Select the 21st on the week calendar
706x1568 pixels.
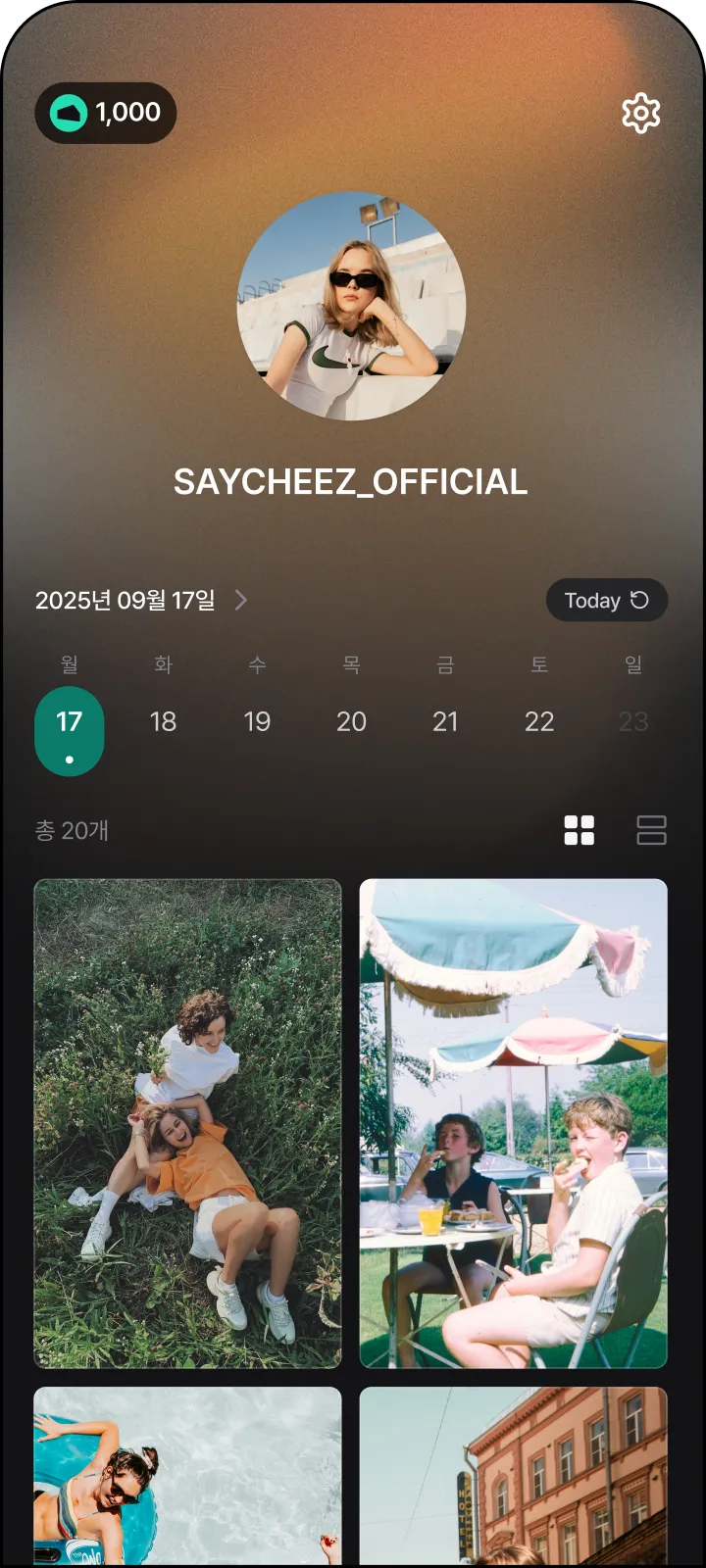click(x=445, y=722)
